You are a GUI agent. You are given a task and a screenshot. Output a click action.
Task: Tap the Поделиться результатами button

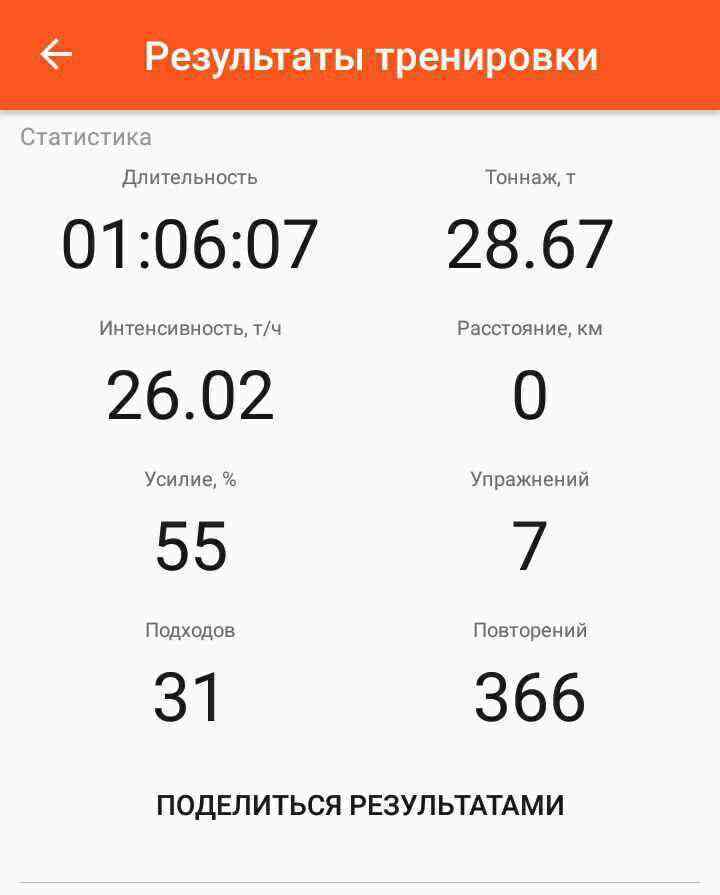coord(360,805)
